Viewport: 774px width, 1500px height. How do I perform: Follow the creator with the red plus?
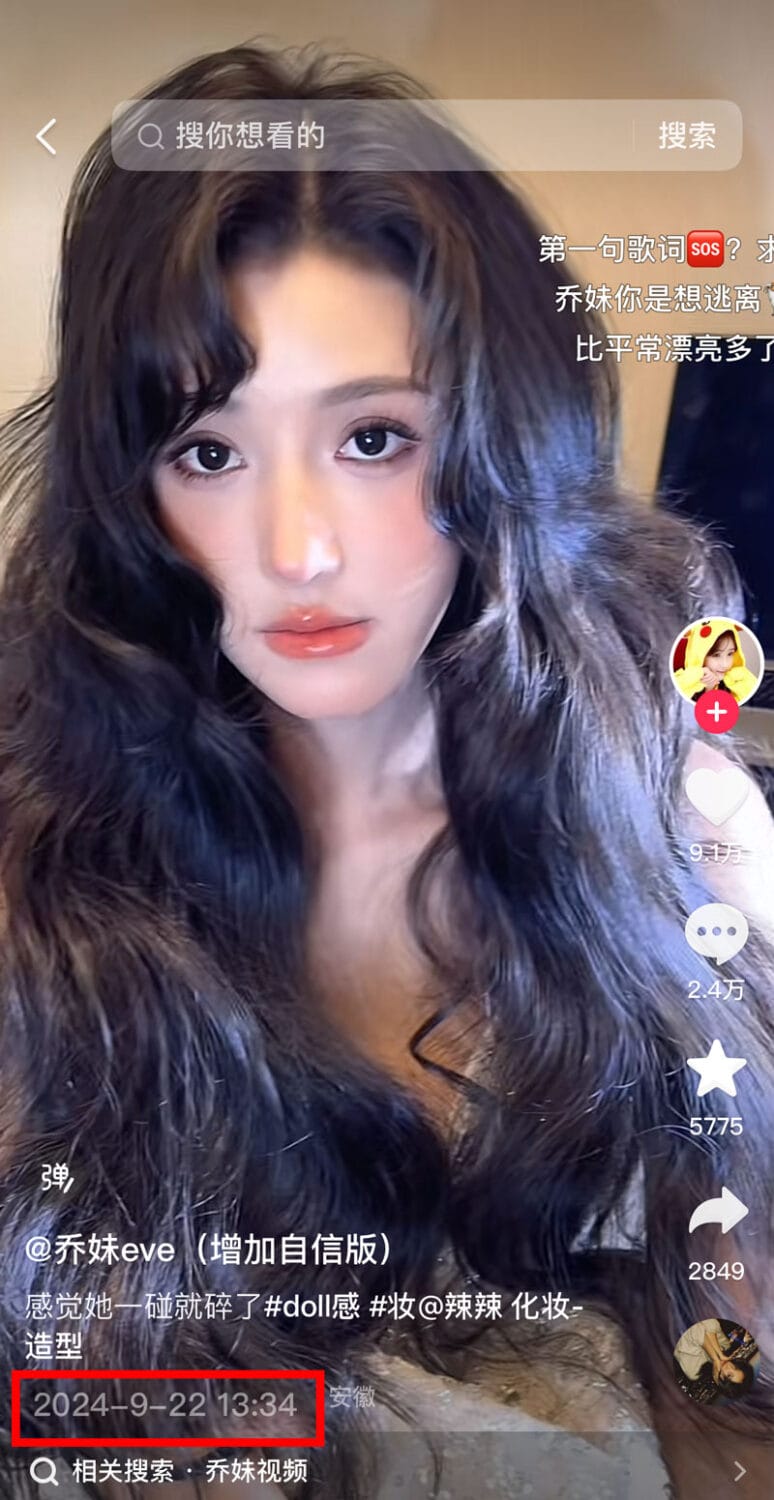pyautogui.click(x=716, y=713)
